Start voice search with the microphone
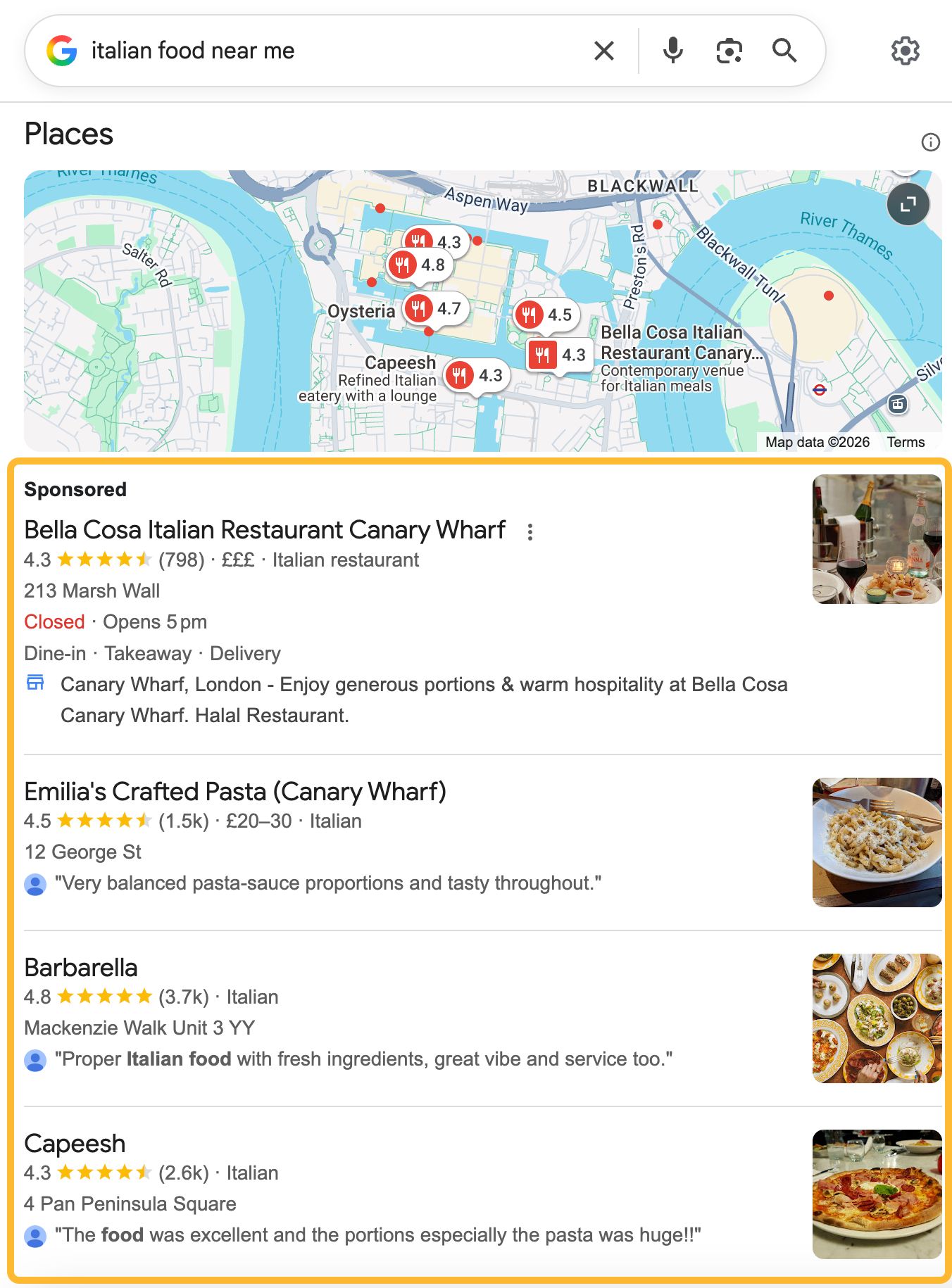 coord(673,51)
